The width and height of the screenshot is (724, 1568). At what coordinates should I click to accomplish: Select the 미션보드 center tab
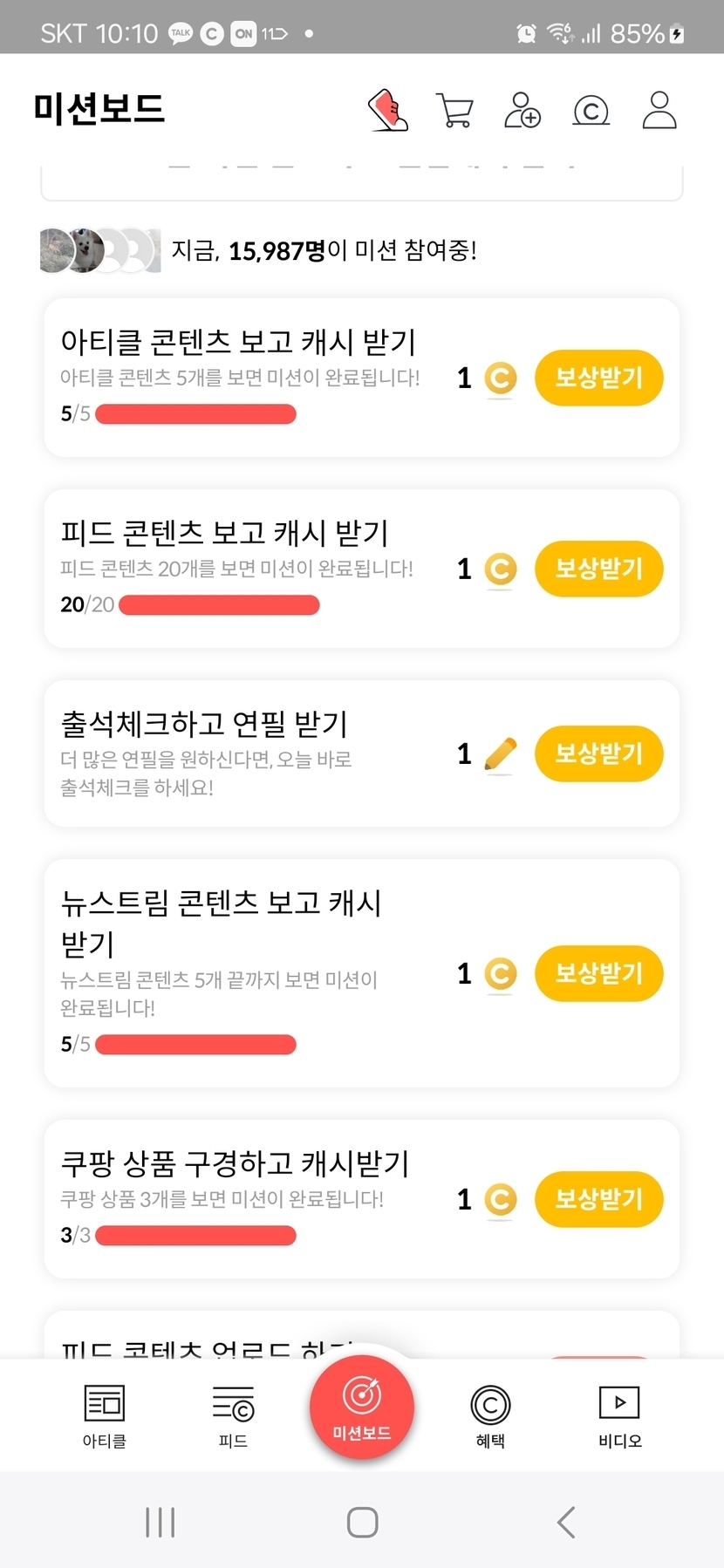click(x=362, y=1408)
